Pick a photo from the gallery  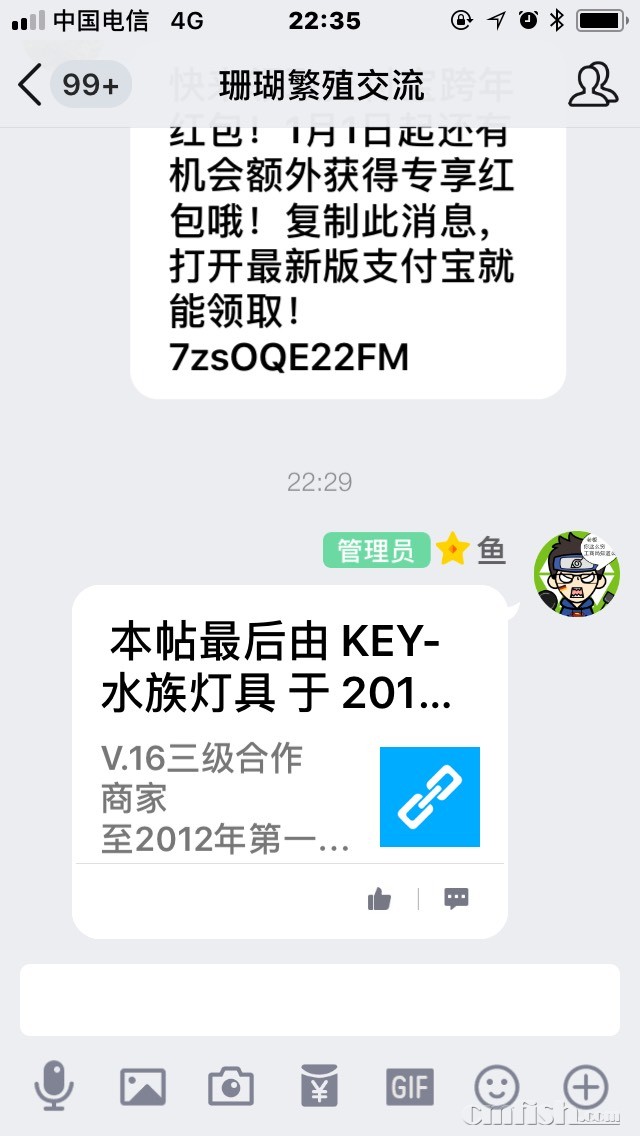(x=142, y=1086)
